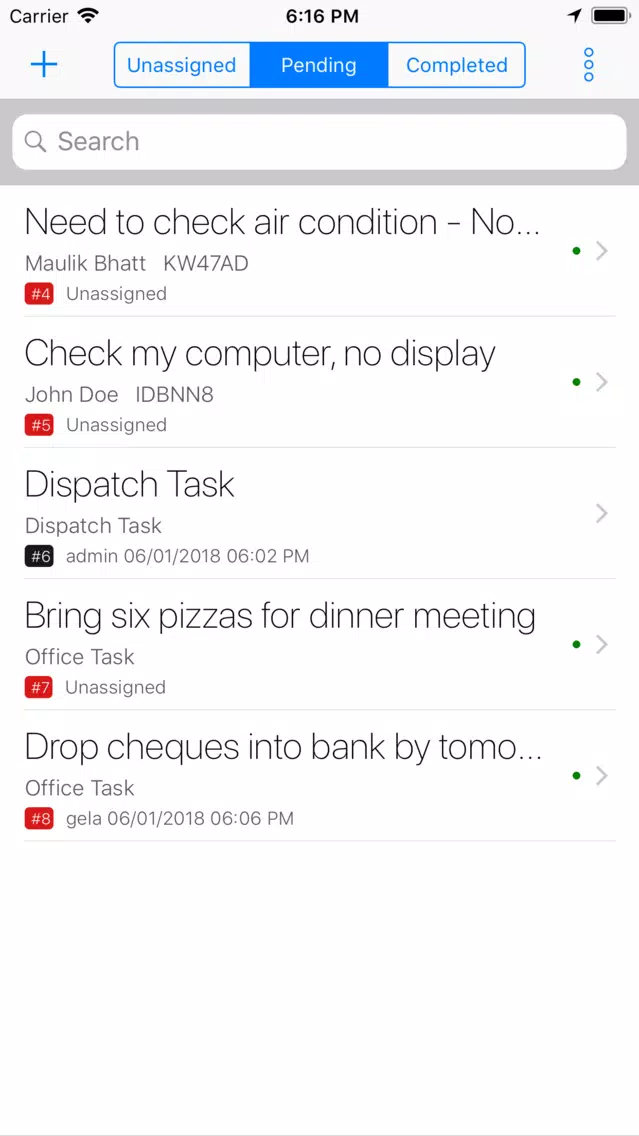Add a new task with plus icon
Viewport: 639px width, 1136px height.
[x=43, y=65]
